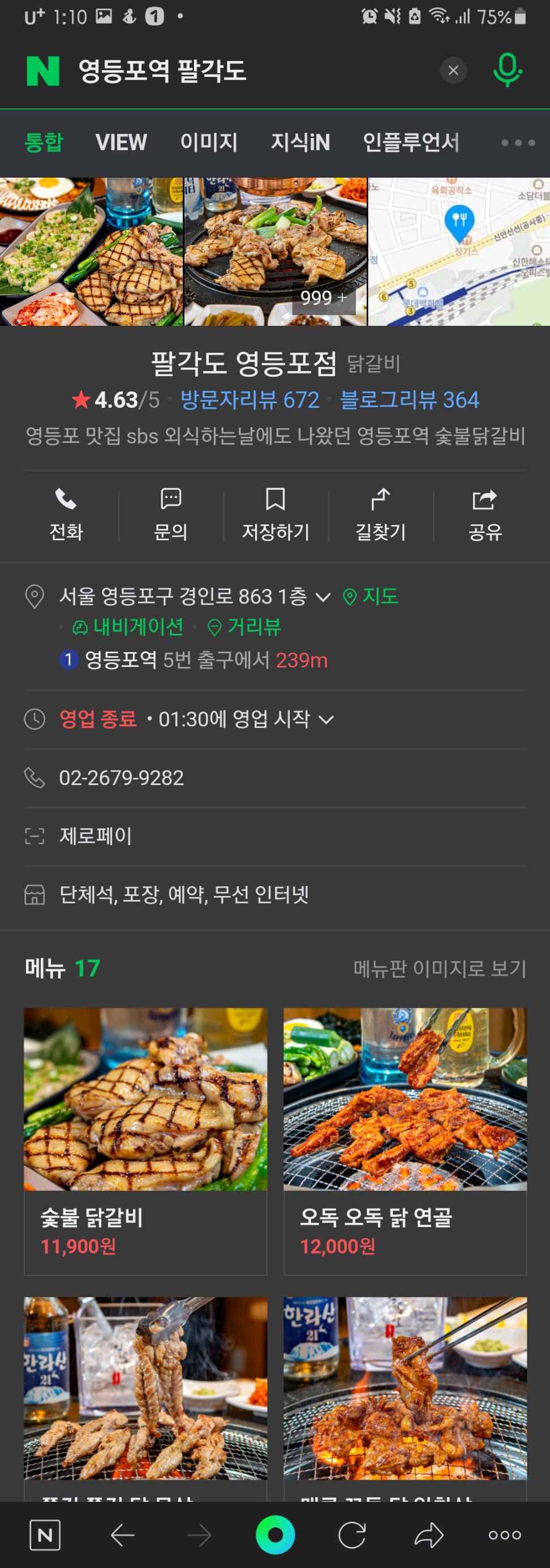Screen dimensions: 550x1568
Task: Get directions with 길찾기
Action: tap(381, 514)
